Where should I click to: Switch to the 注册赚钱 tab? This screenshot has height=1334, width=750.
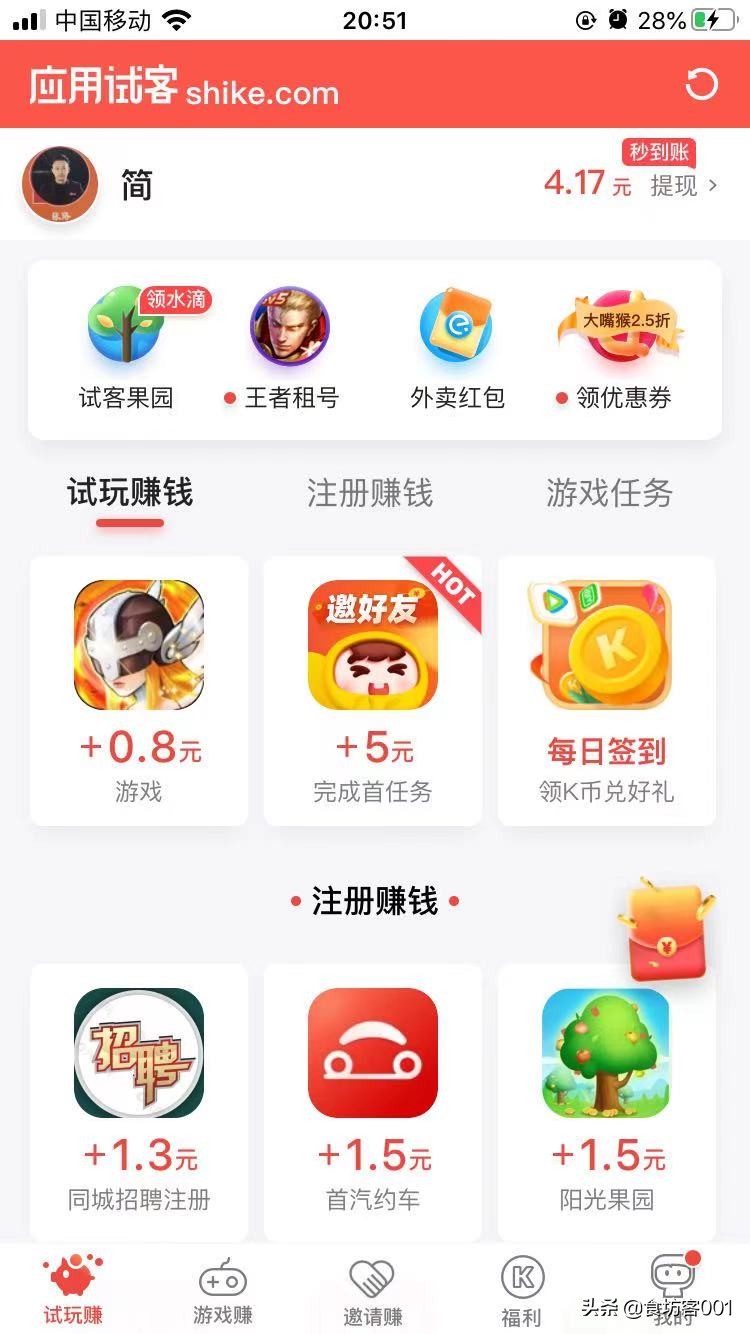coord(371,493)
